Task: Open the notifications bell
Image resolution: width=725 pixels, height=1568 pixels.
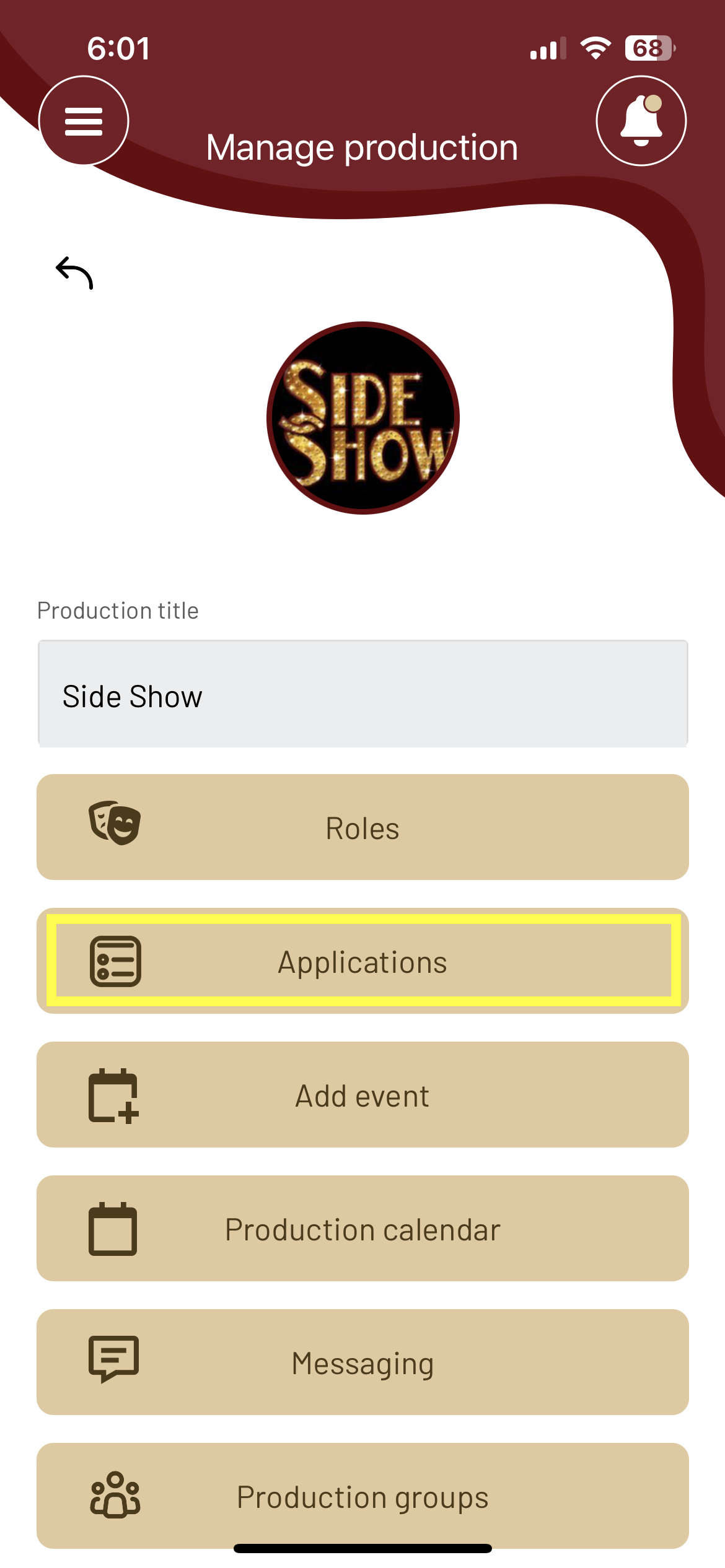Action: coord(641,121)
